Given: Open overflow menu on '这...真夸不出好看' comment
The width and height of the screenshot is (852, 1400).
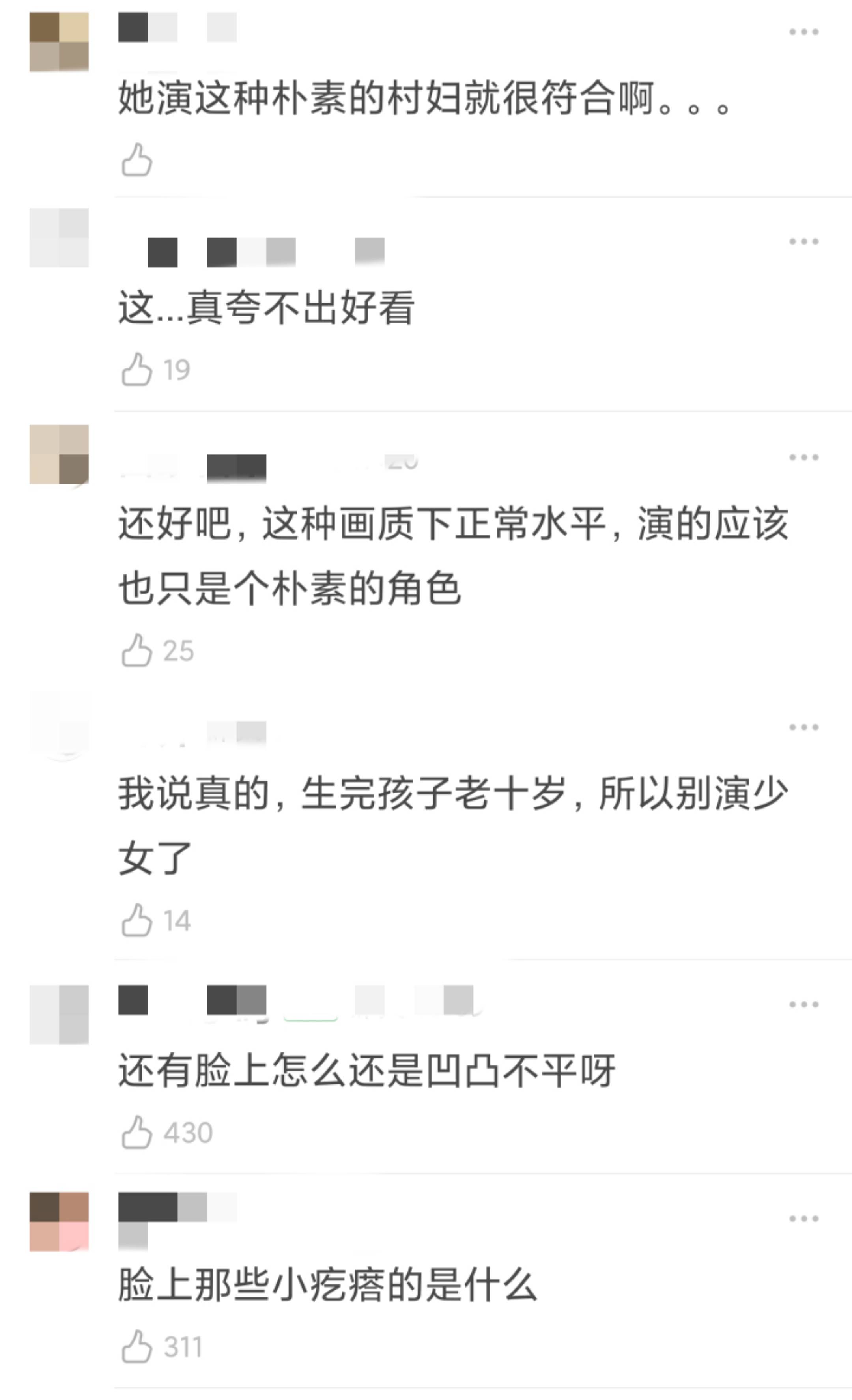Looking at the screenshot, I should coord(803,242).
